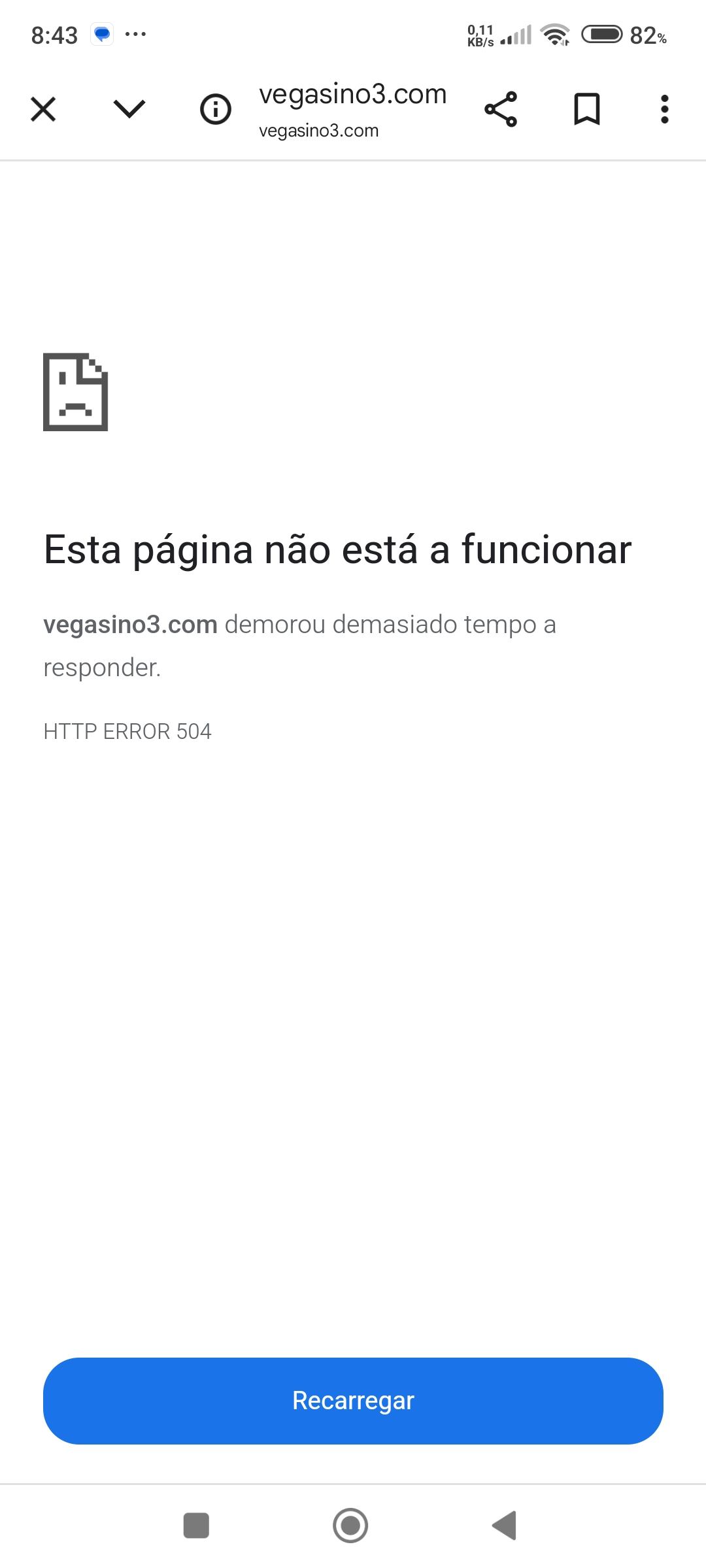The height and width of the screenshot is (1568, 706).
Task: Close the browser tab with X
Action: click(42, 109)
